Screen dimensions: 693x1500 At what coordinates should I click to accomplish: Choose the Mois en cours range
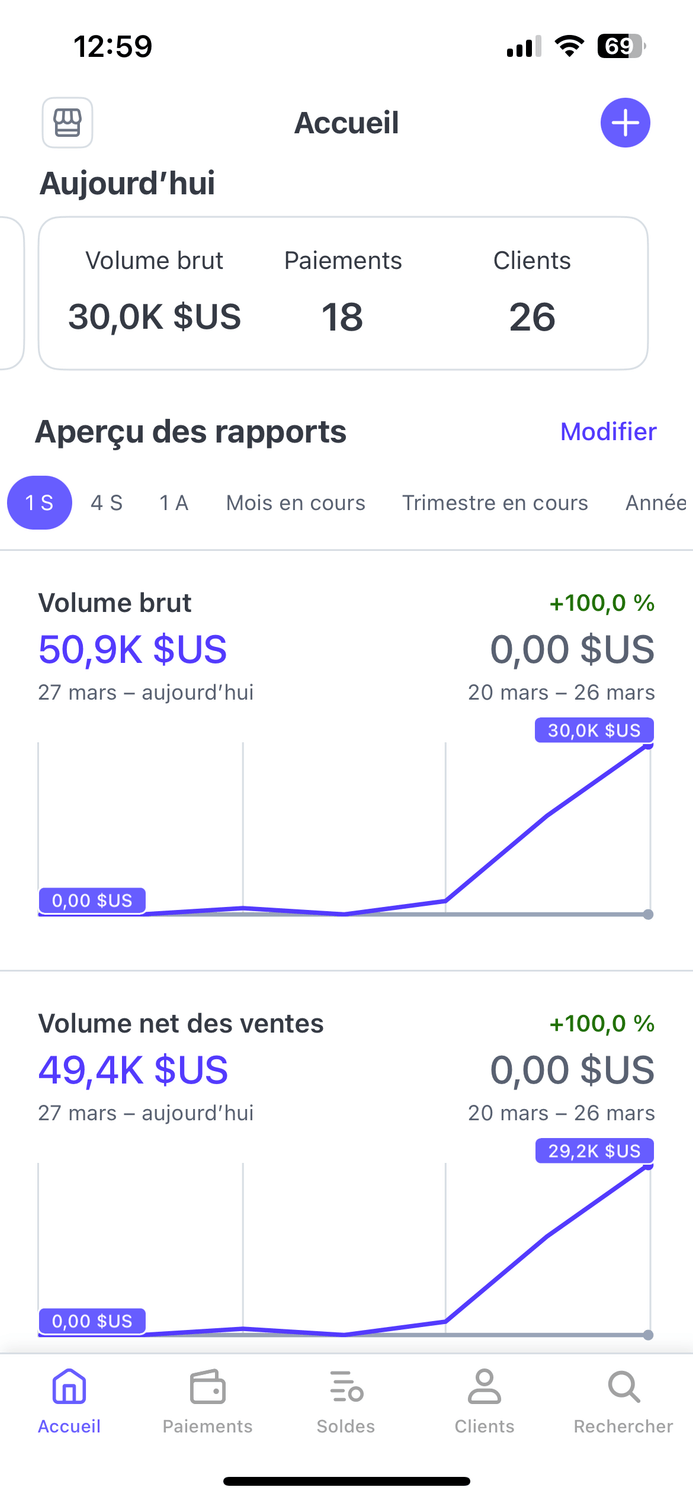(295, 503)
